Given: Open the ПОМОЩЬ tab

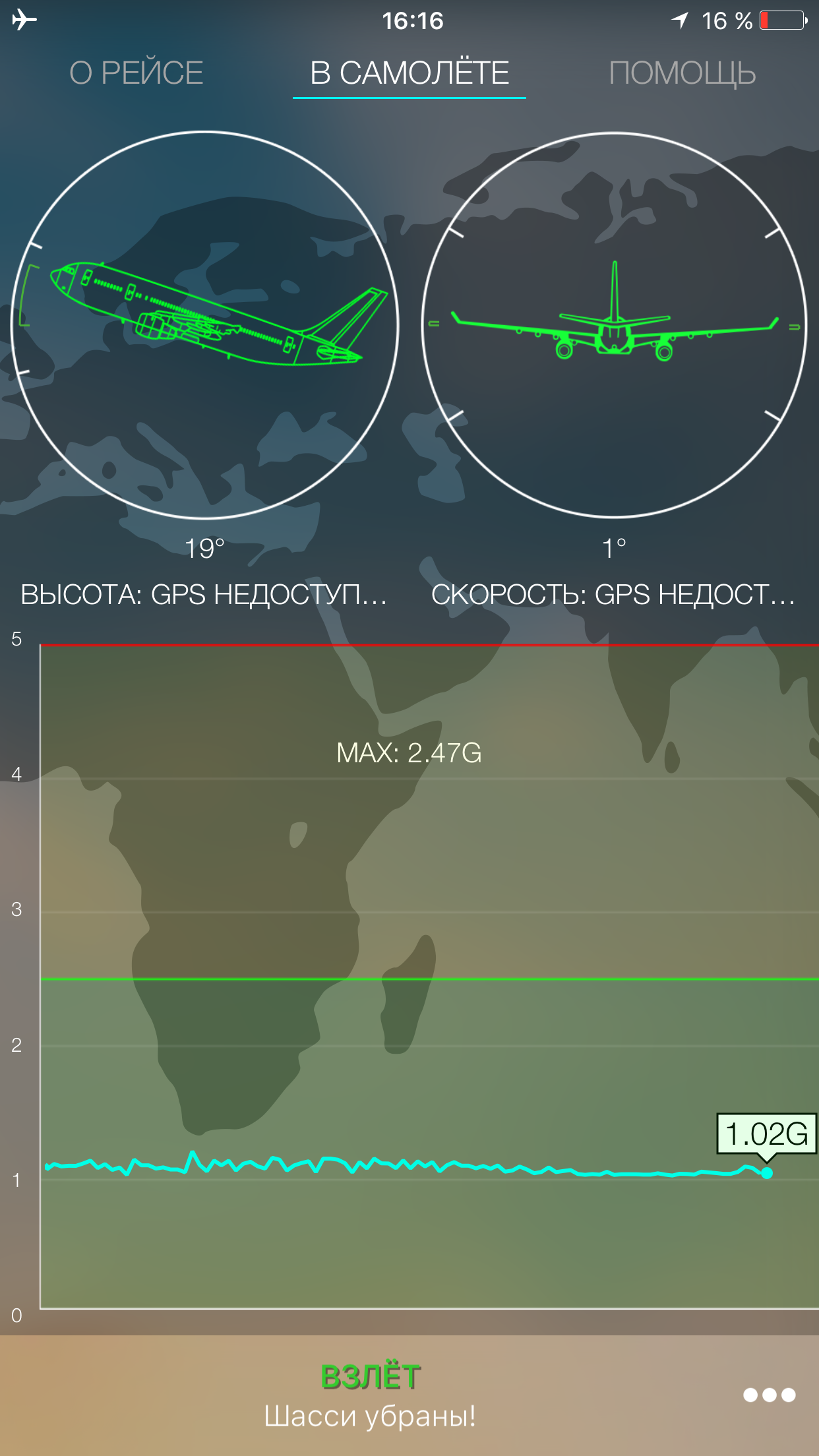Looking at the screenshot, I should (682, 73).
